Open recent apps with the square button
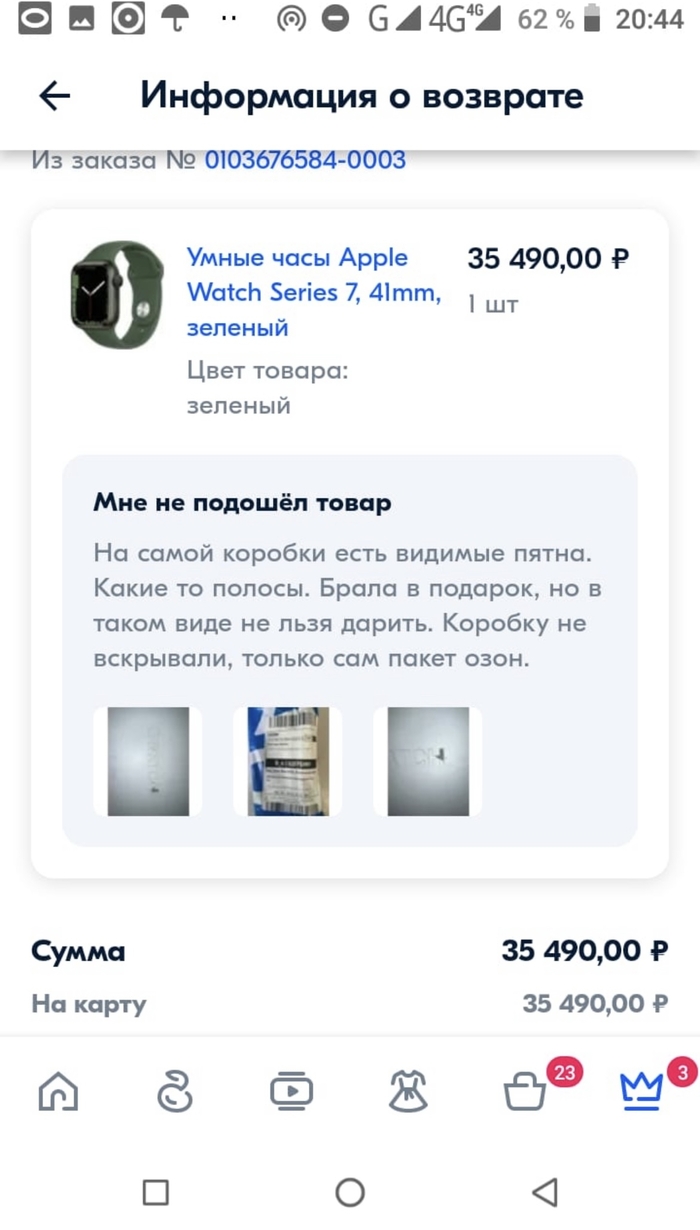This screenshot has height=1230, width=700. (x=155, y=1191)
